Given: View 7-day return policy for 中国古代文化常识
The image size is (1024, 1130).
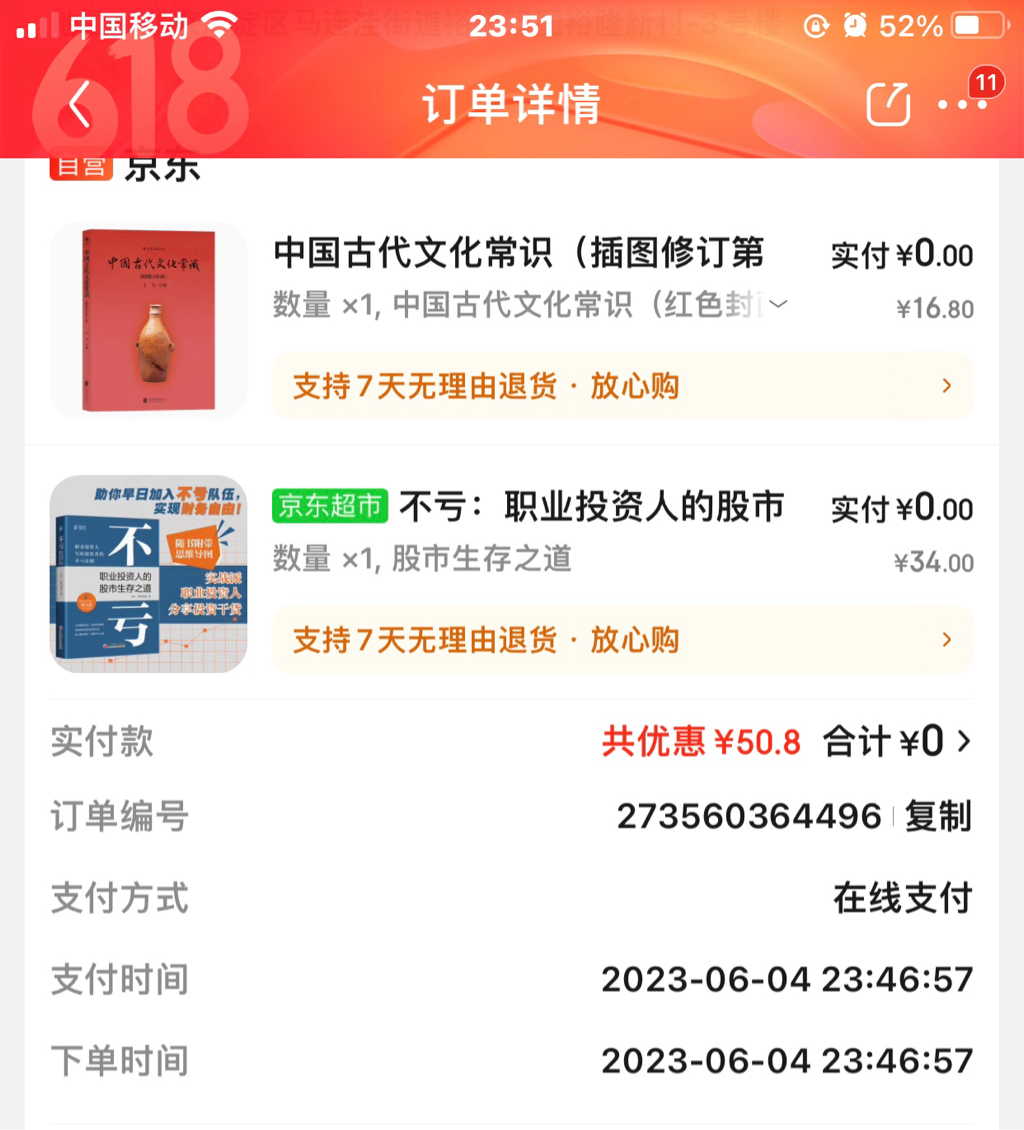Looking at the screenshot, I should click(x=622, y=386).
